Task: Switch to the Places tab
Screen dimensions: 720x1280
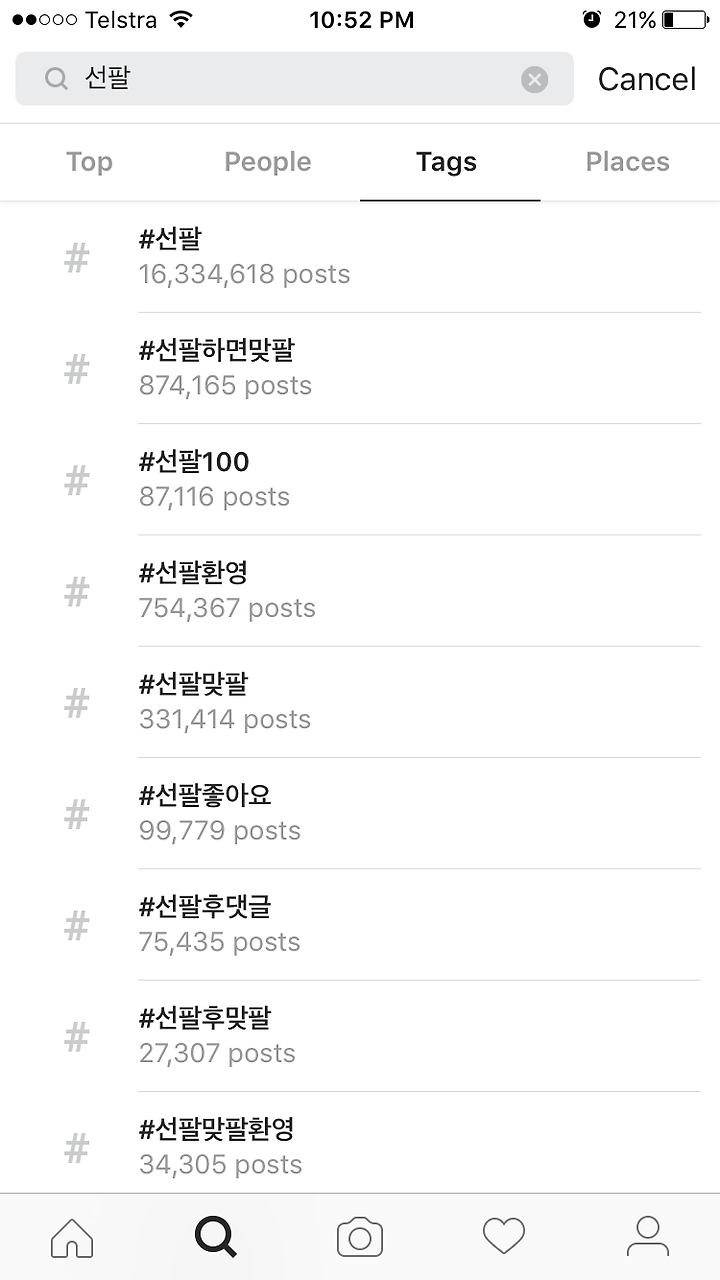Action: click(628, 162)
